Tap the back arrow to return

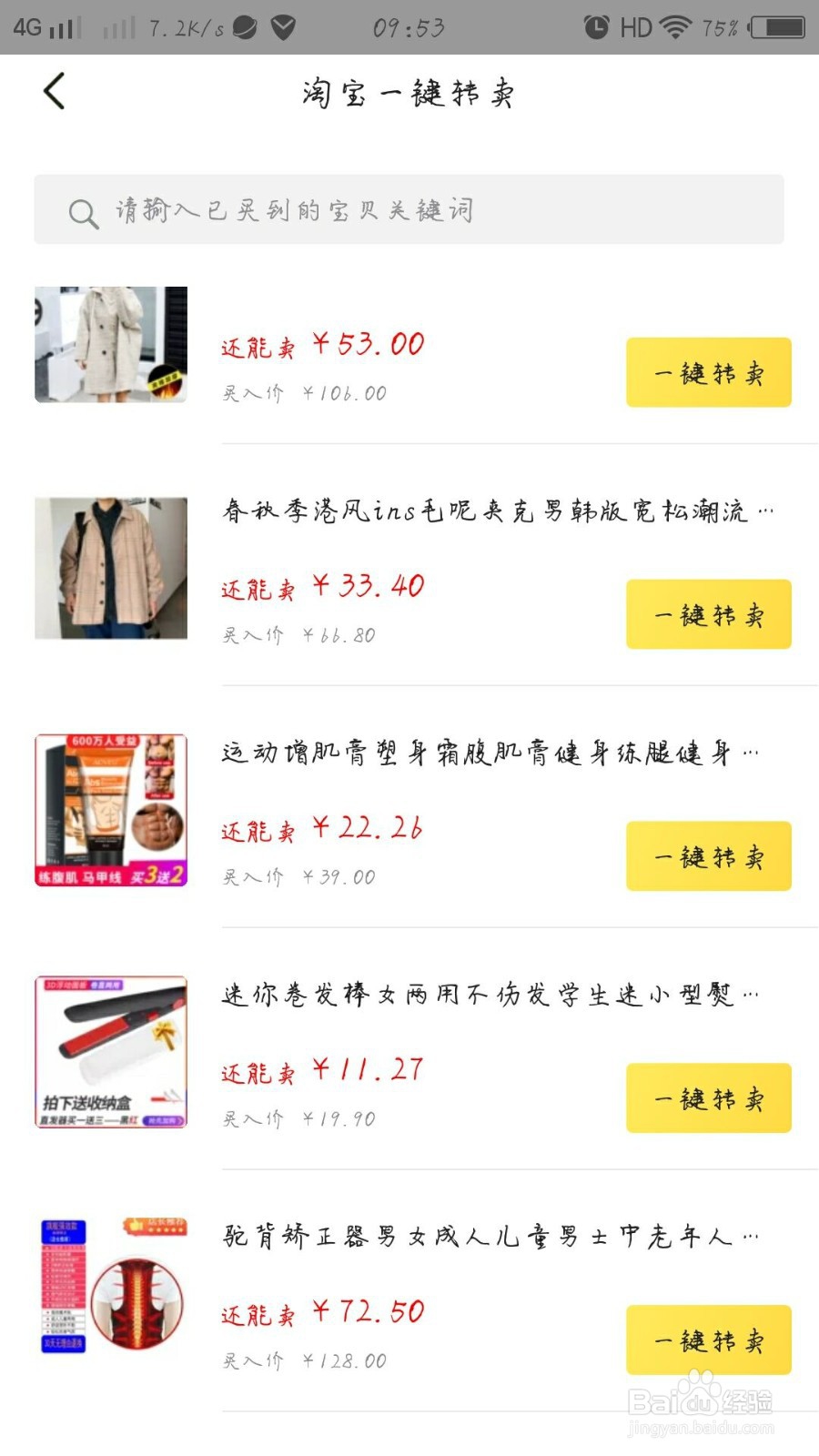[54, 91]
